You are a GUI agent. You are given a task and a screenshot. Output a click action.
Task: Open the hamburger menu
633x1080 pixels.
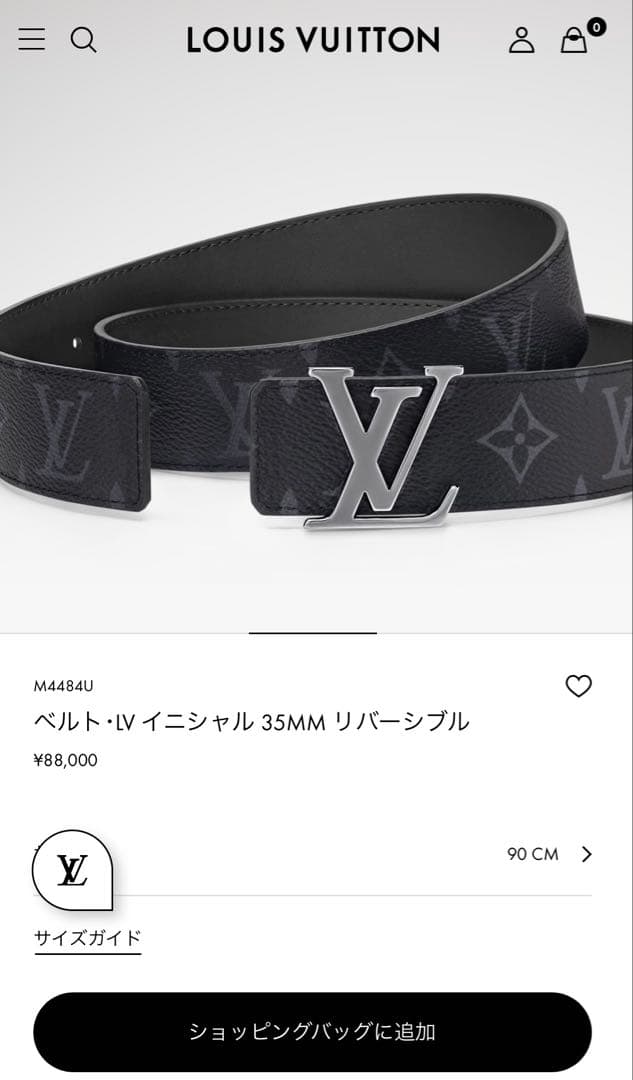click(32, 40)
